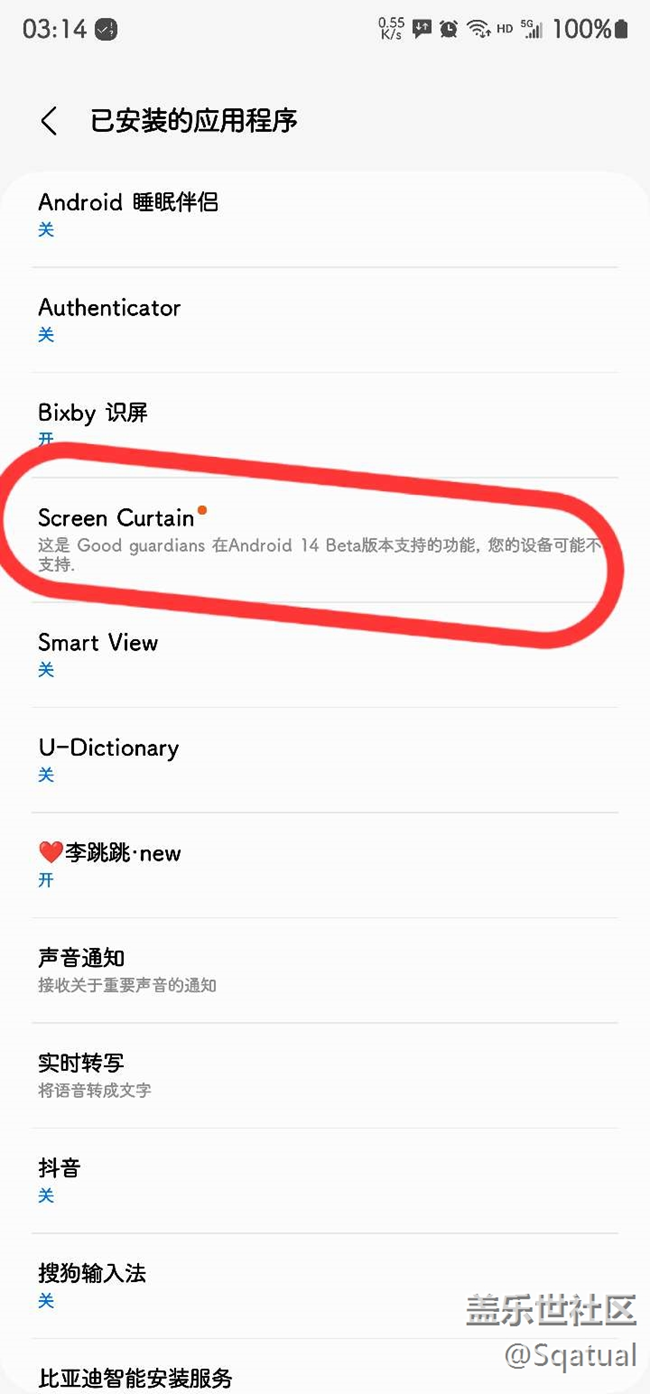Select 实时转写 row
Image resolution: width=650 pixels, height=1394 pixels.
click(x=325, y=1074)
